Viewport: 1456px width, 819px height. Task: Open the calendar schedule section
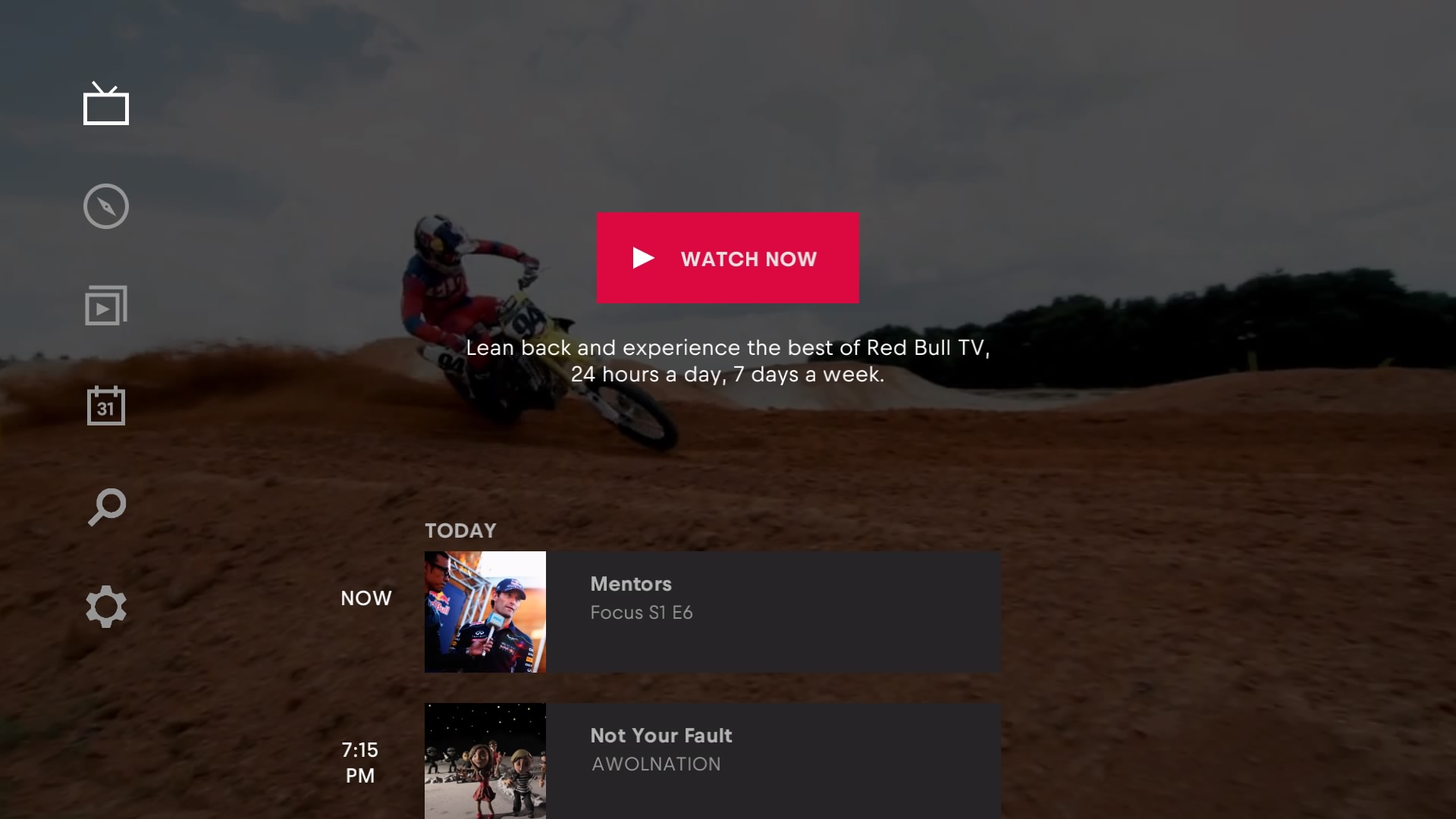click(x=106, y=406)
